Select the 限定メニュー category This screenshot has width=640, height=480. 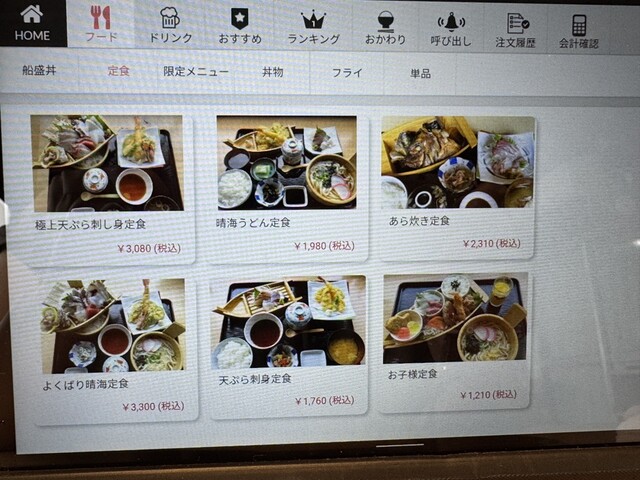tap(196, 72)
